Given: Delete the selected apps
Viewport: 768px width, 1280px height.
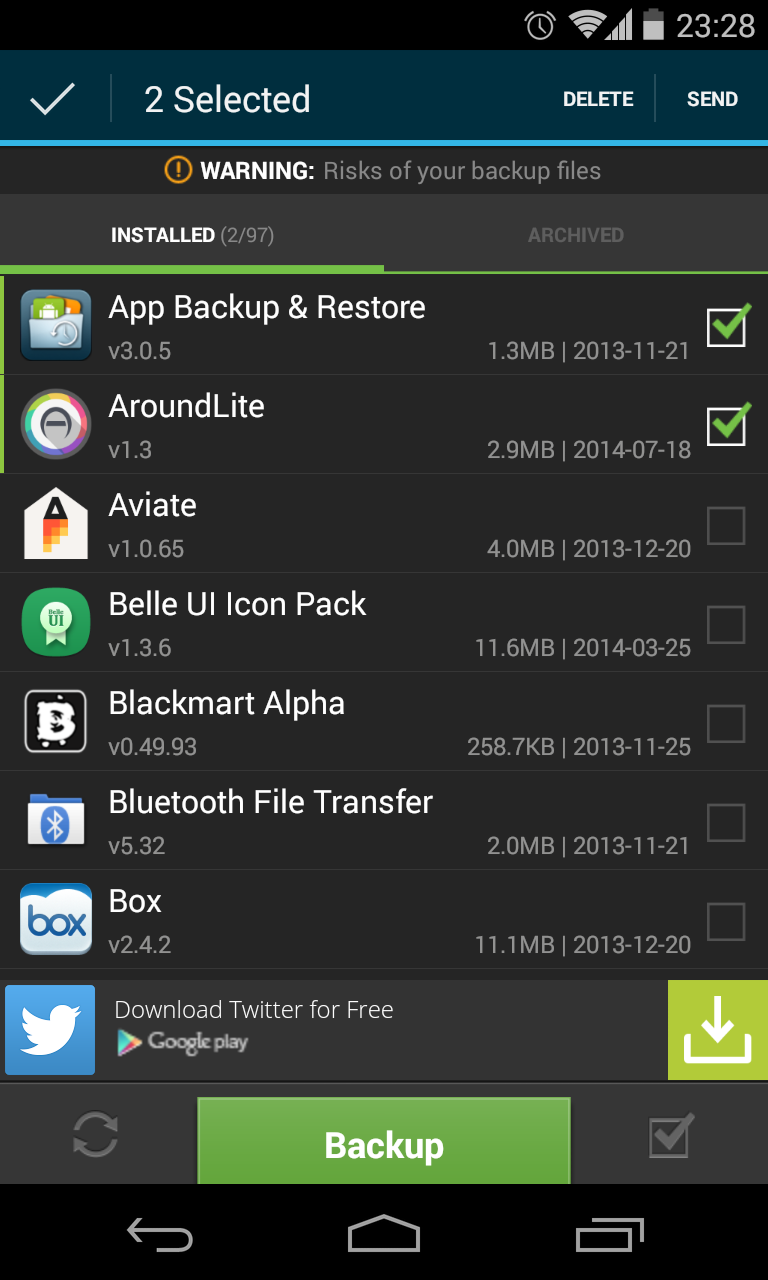Looking at the screenshot, I should click(x=598, y=99).
